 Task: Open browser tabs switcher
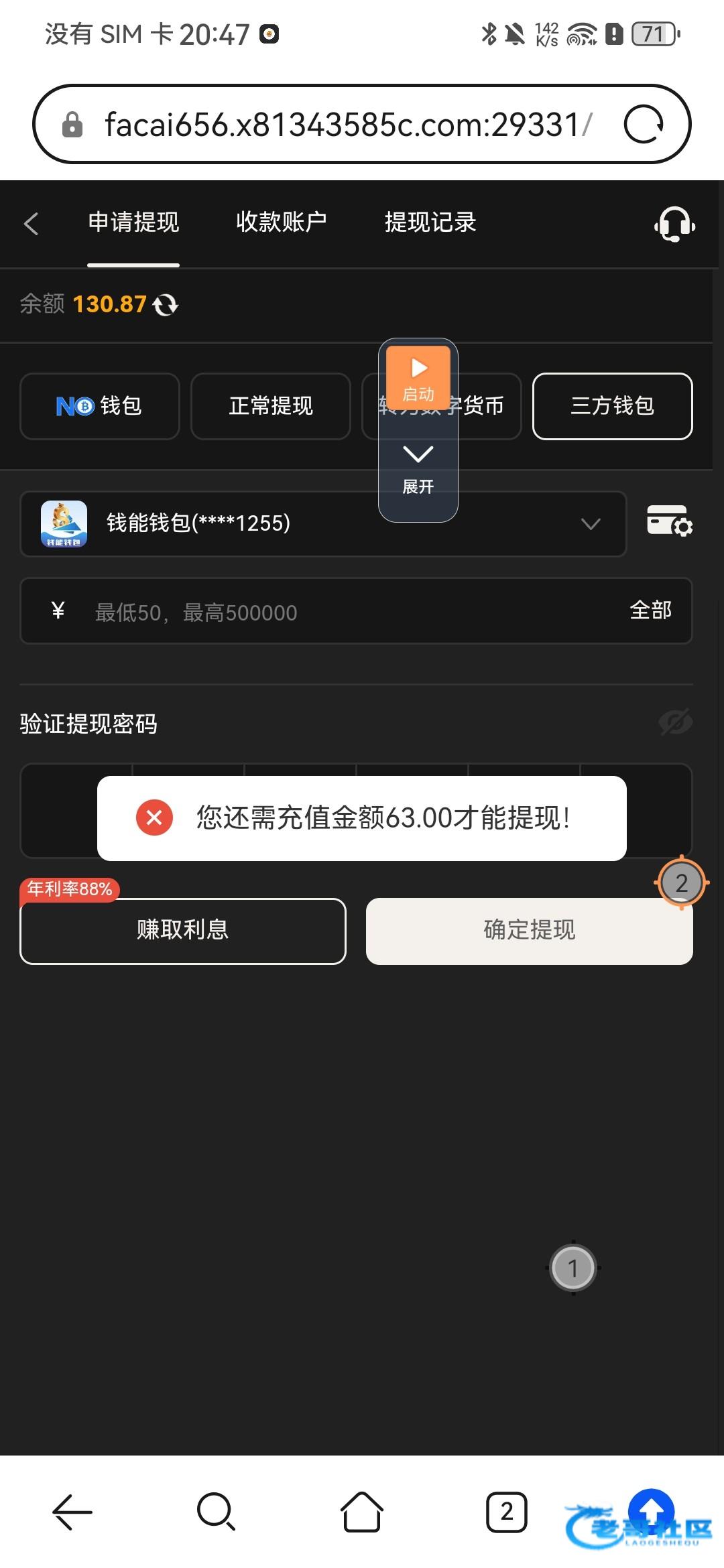506,1512
